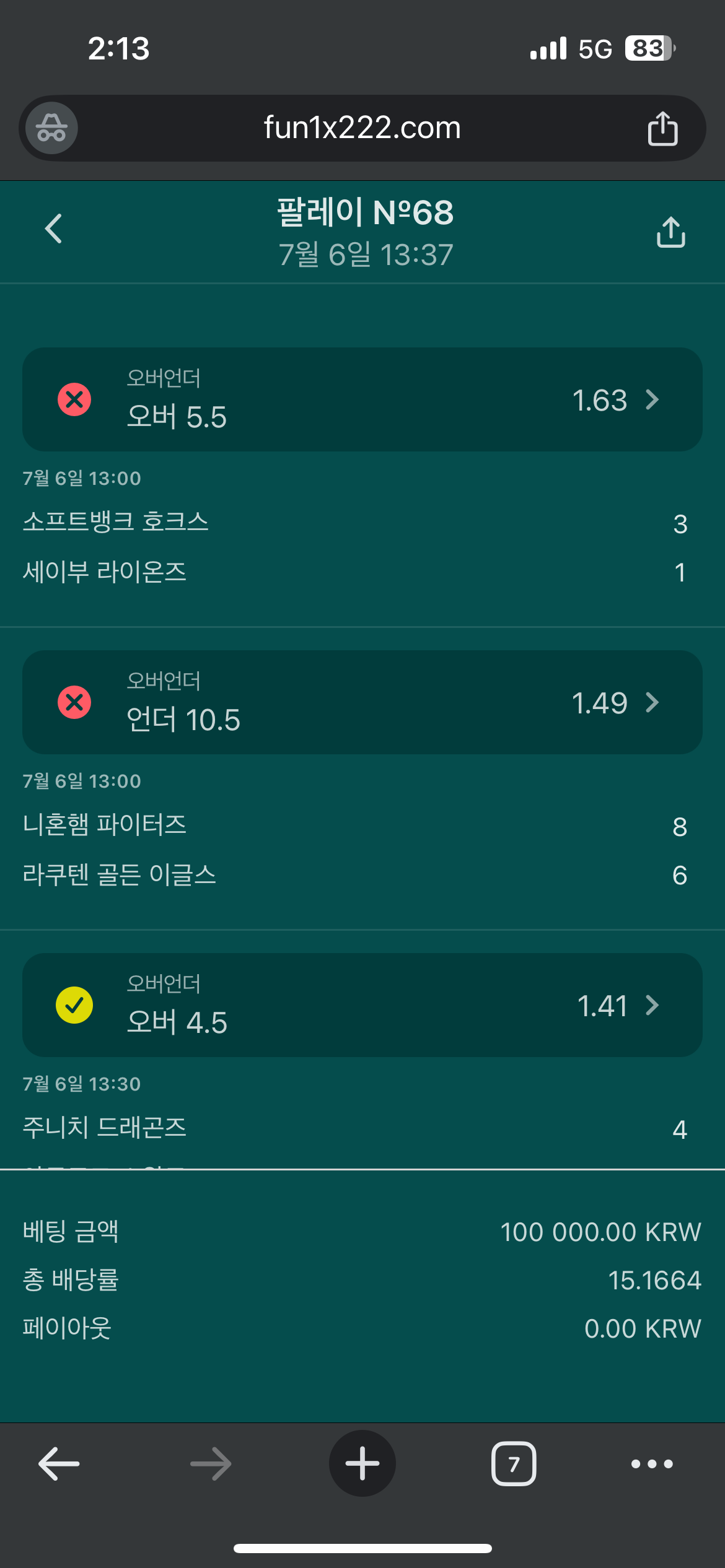Share this parlay bet slip
This screenshot has width=725, height=1568.
(x=670, y=232)
